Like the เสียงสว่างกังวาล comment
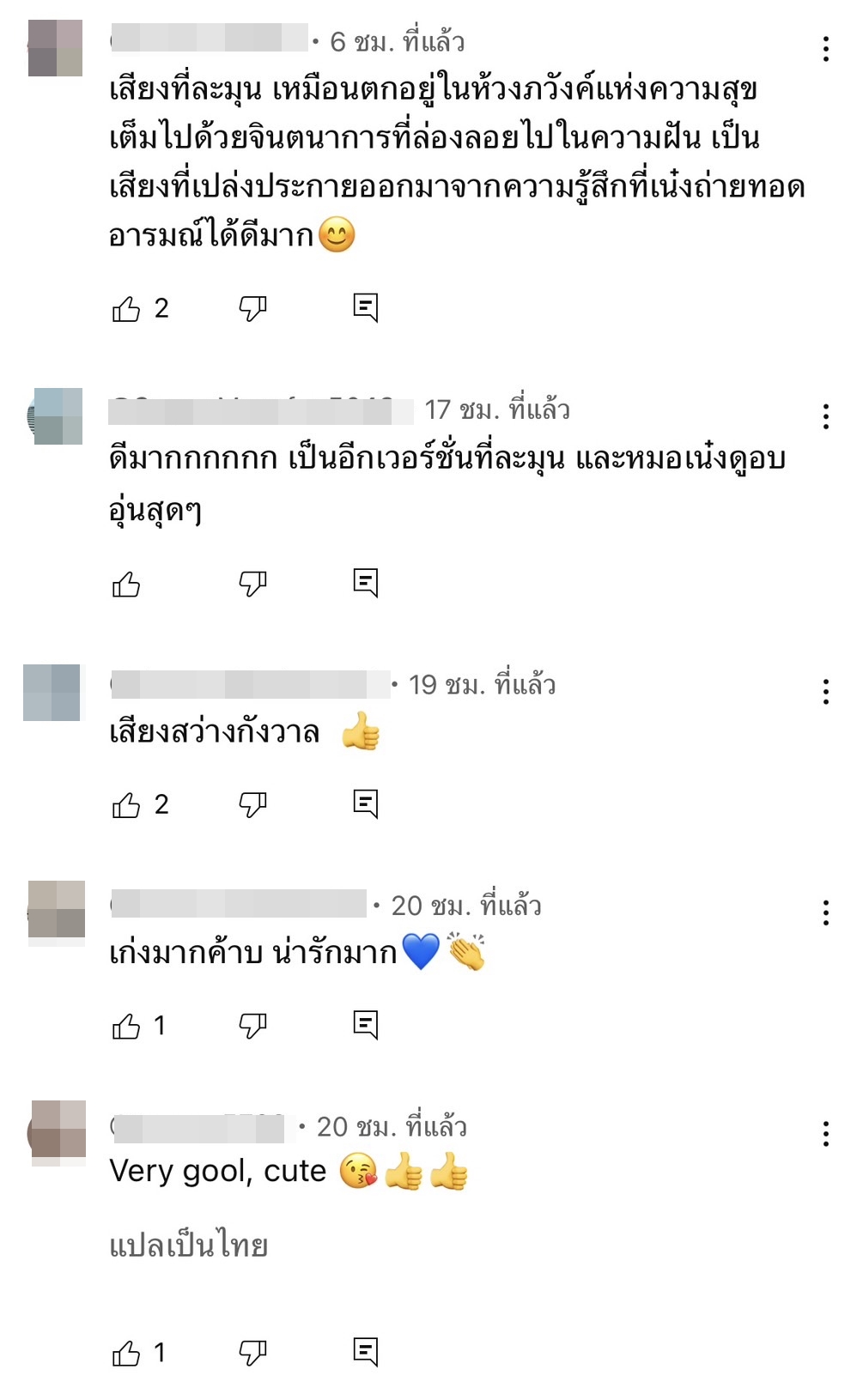 tap(126, 804)
